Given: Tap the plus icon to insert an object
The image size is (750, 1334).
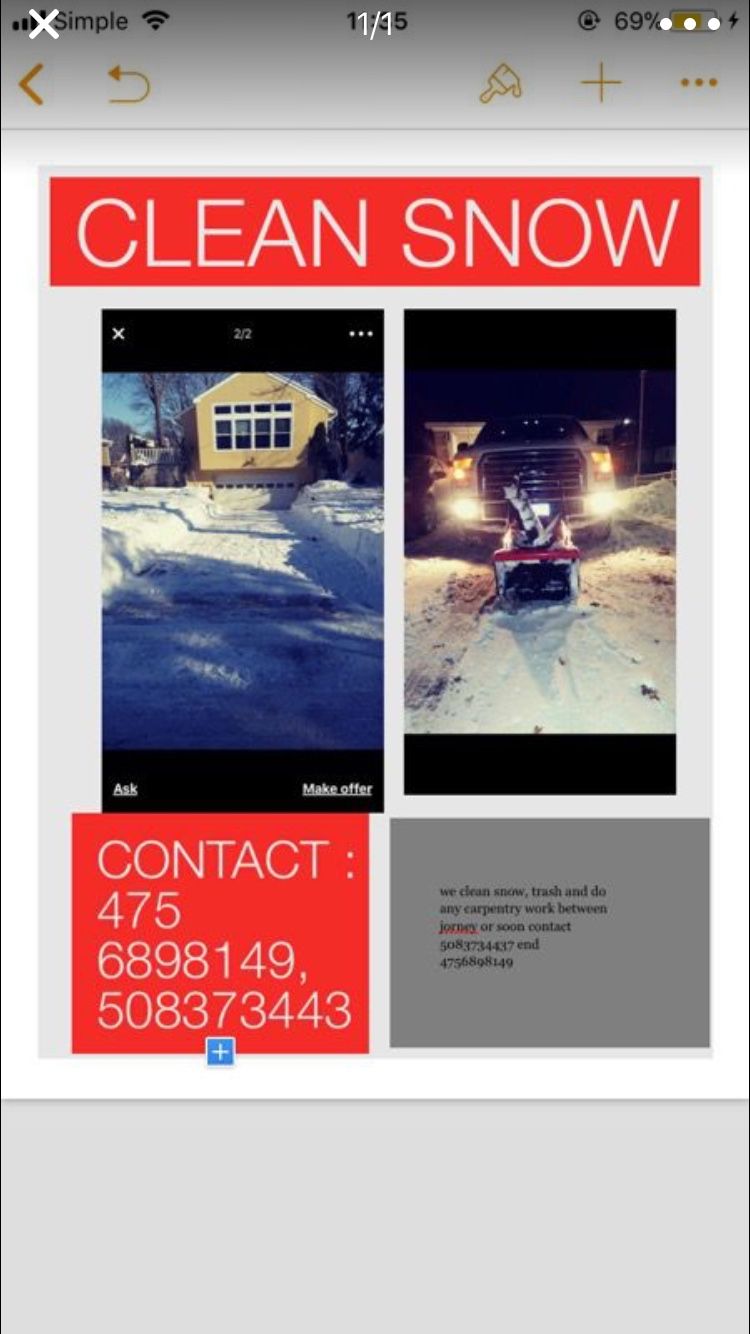Looking at the screenshot, I should pos(601,83).
